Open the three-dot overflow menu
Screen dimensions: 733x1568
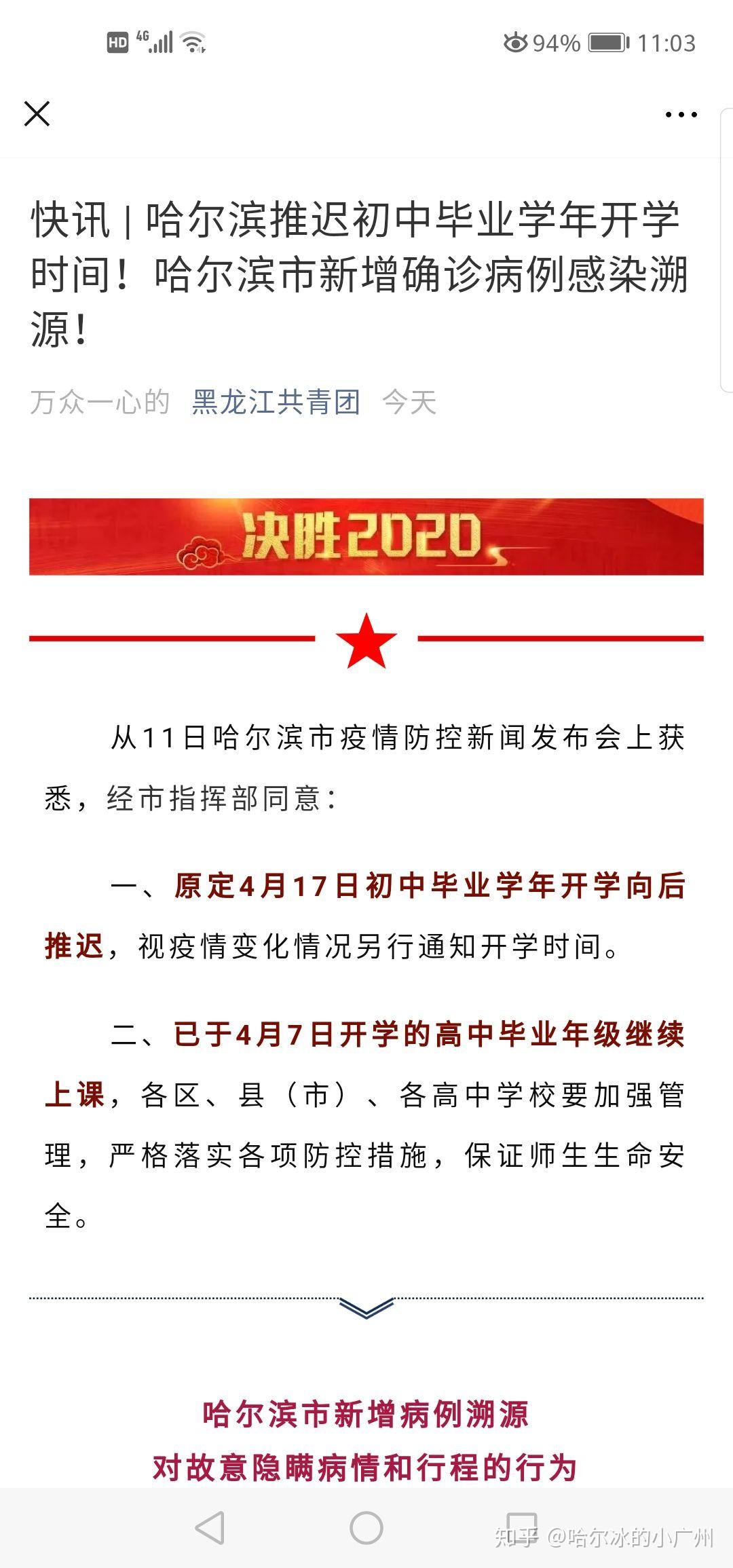pos(681,115)
